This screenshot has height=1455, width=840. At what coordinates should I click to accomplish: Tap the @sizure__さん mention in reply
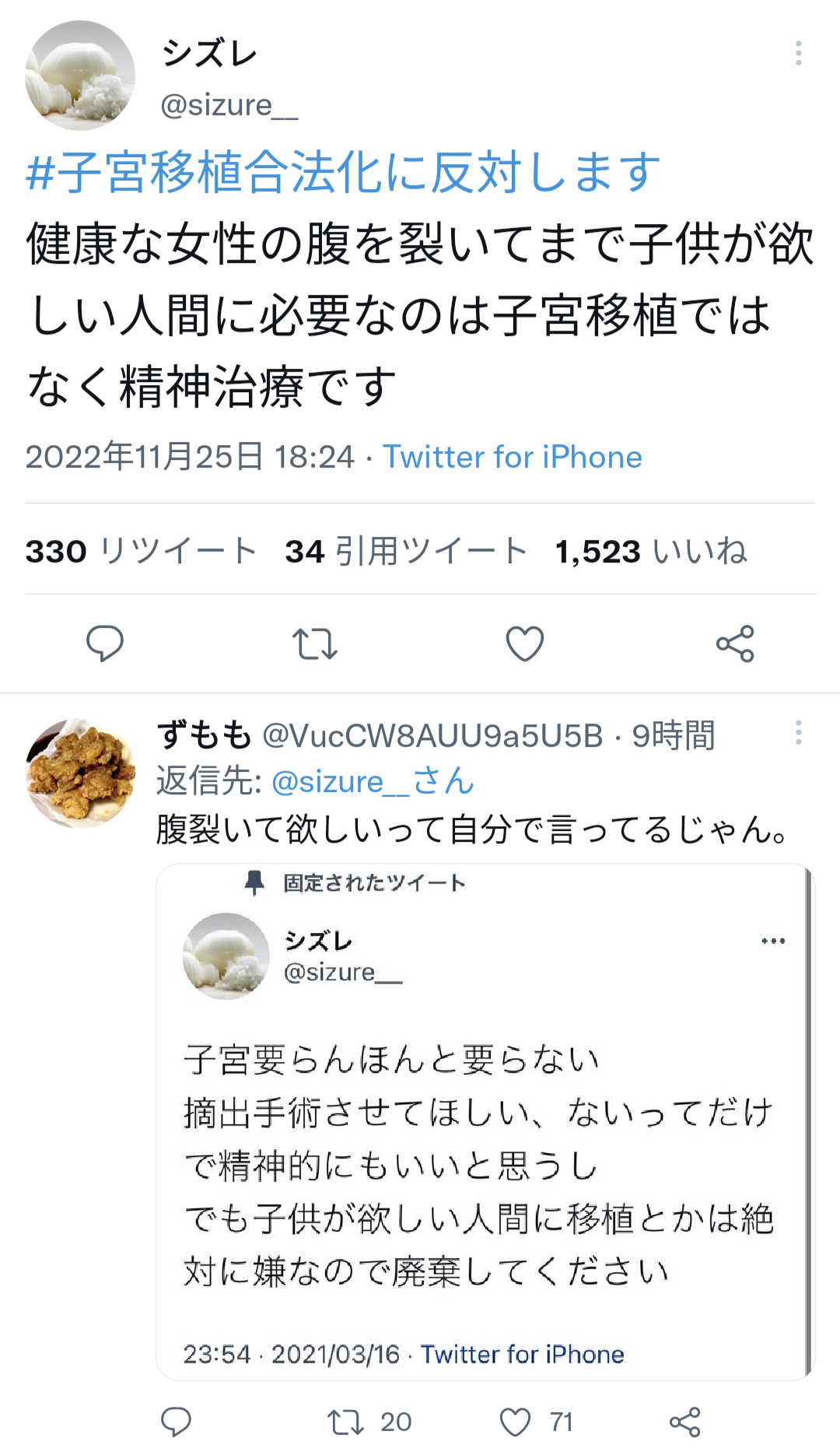(x=373, y=780)
